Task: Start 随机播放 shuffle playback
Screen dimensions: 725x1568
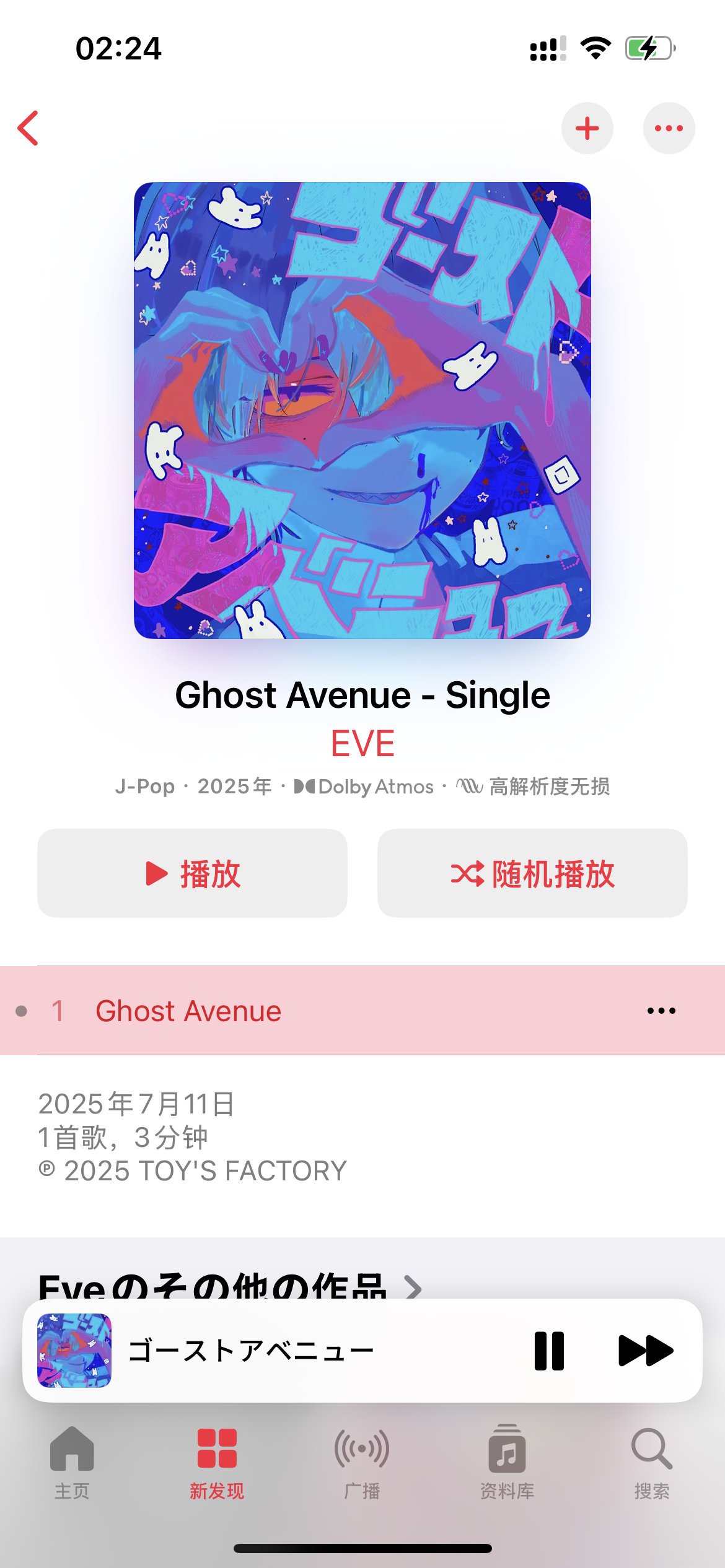Action: [x=532, y=873]
